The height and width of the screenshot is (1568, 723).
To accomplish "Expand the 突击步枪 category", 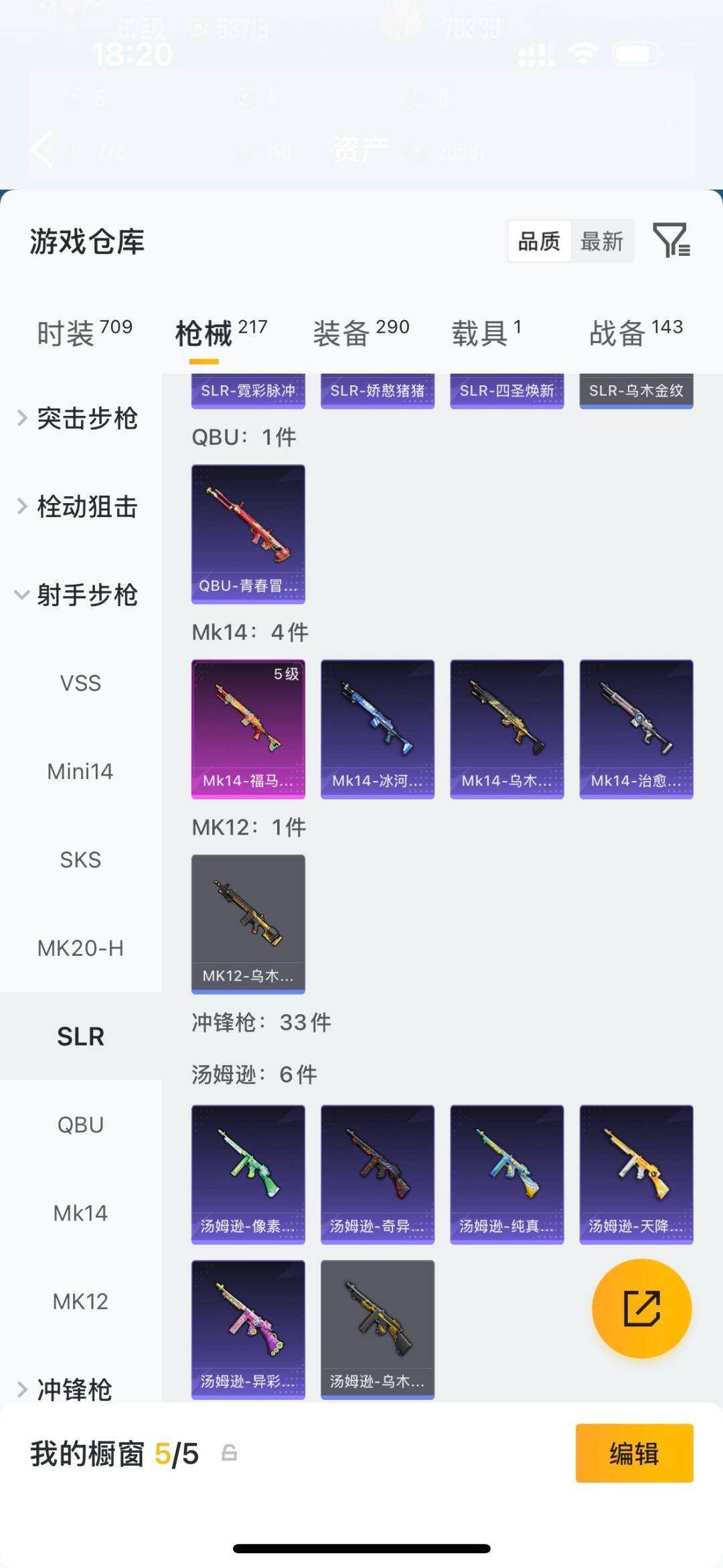I will tap(87, 419).
